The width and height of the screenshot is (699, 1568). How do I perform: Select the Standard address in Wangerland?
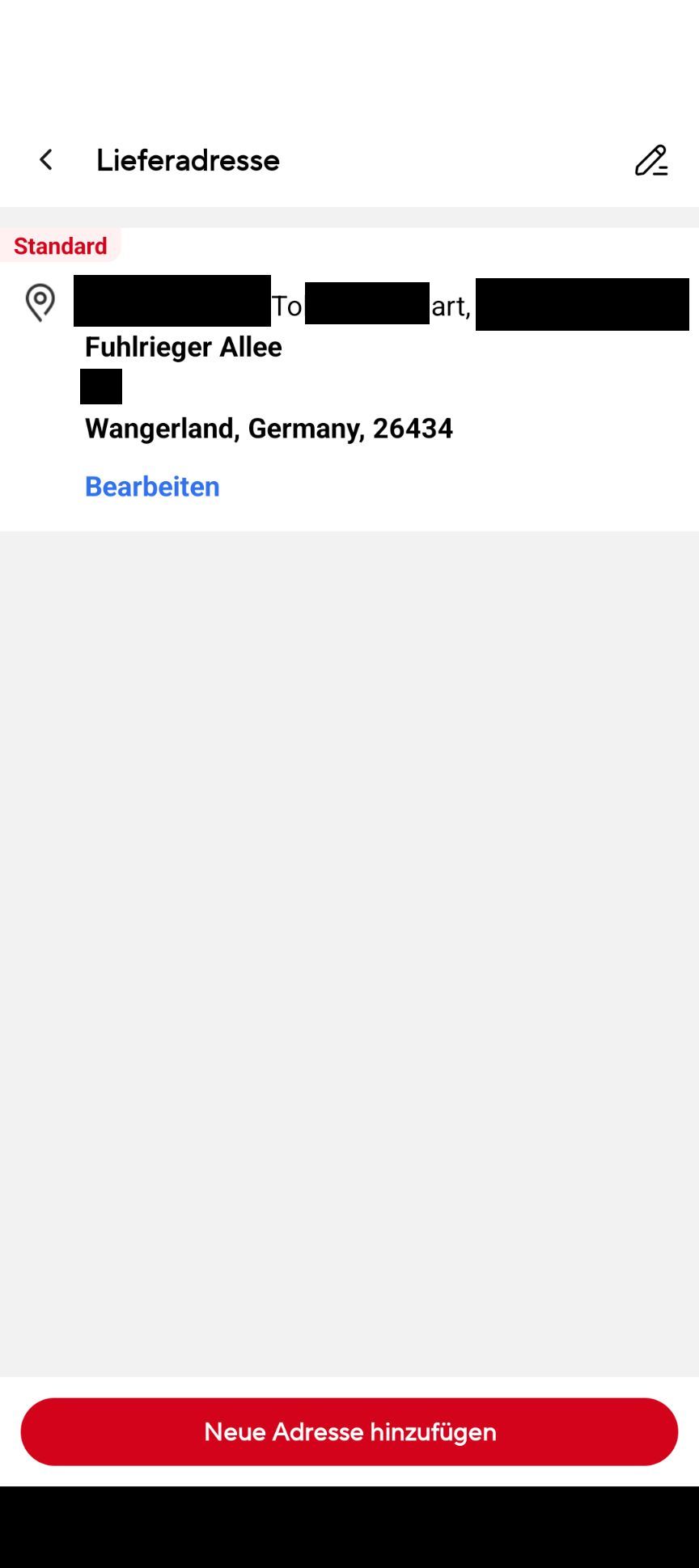(x=349, y=379)
